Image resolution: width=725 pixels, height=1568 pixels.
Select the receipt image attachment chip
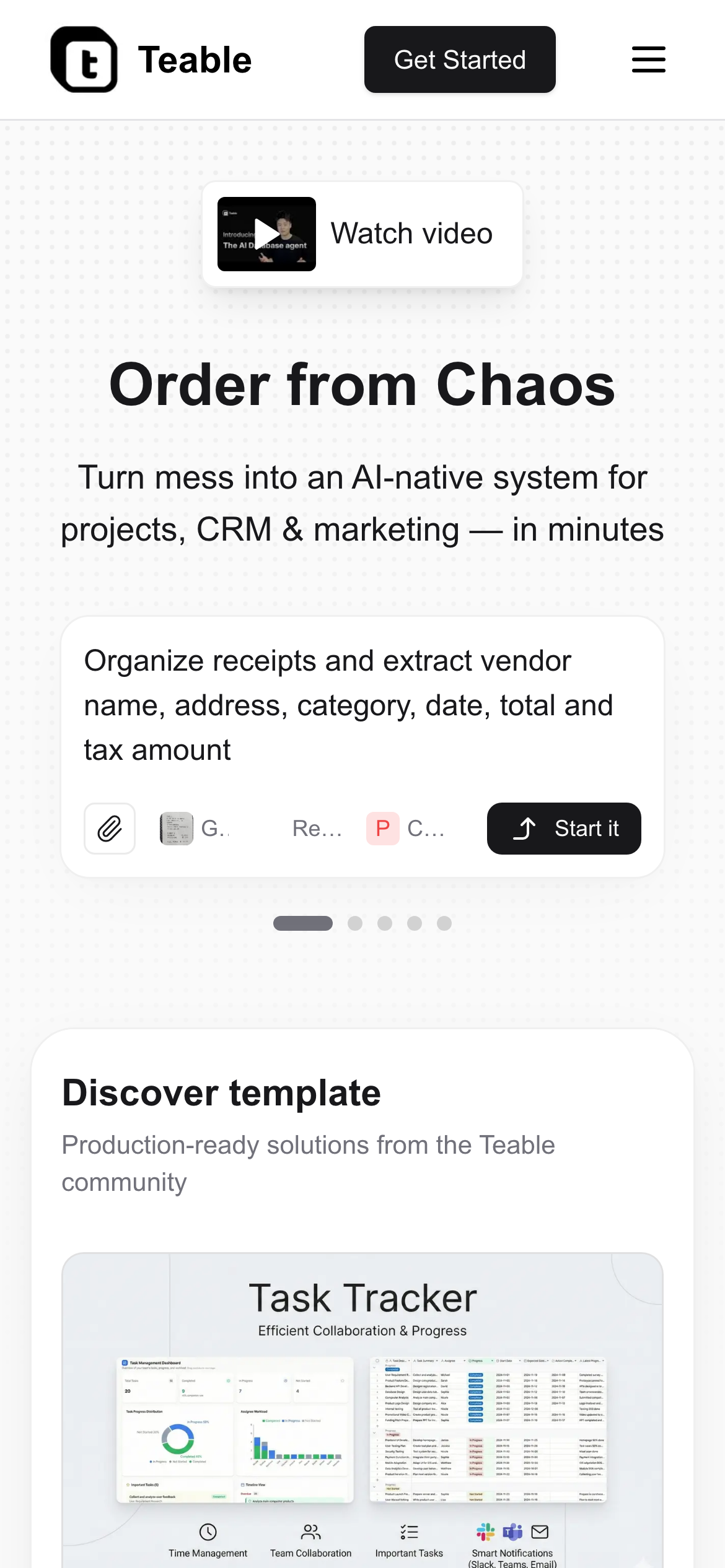pyautogui.click(x=194, y=829)
